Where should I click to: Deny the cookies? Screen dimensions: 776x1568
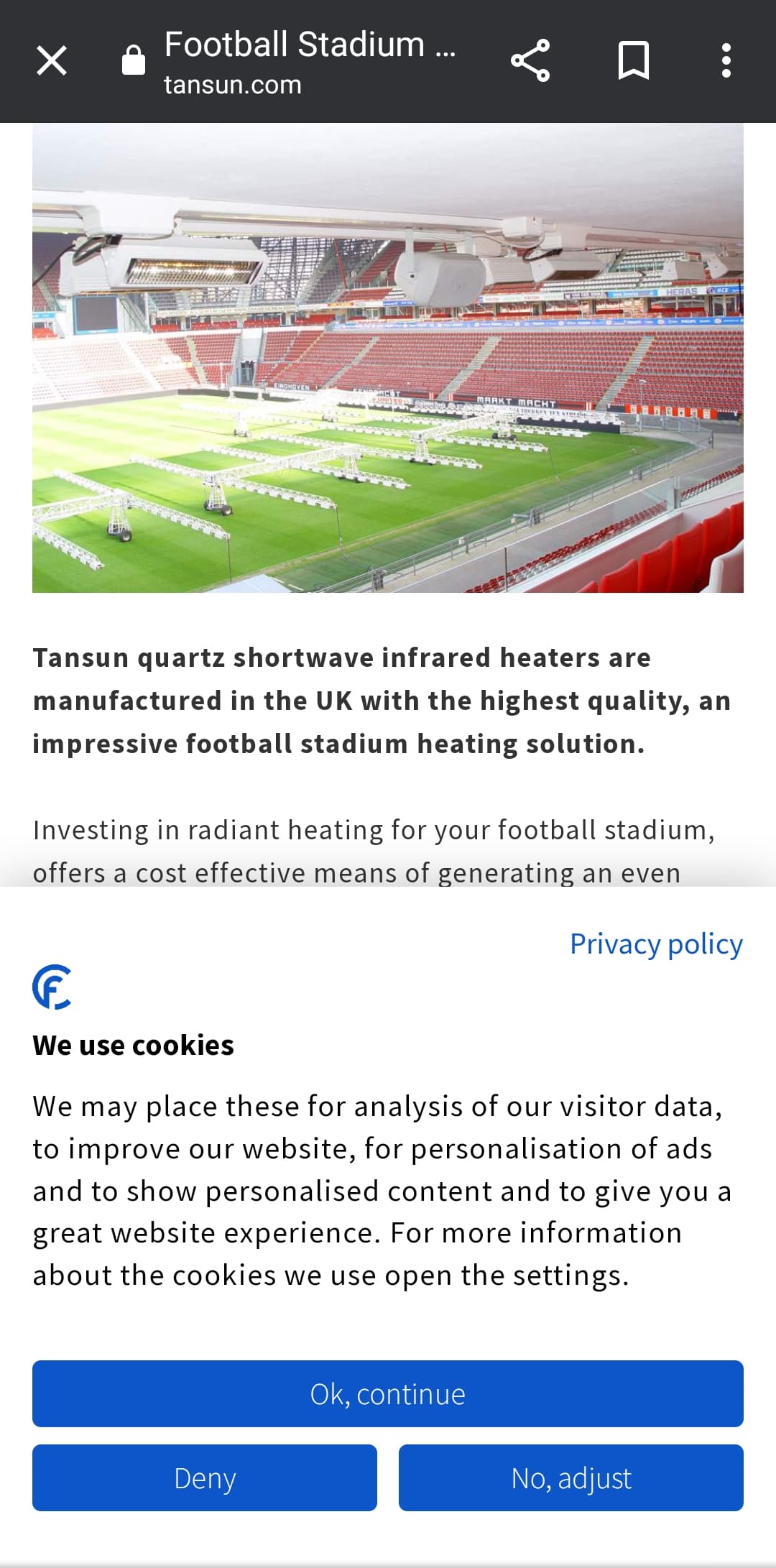pos(205,1477)
